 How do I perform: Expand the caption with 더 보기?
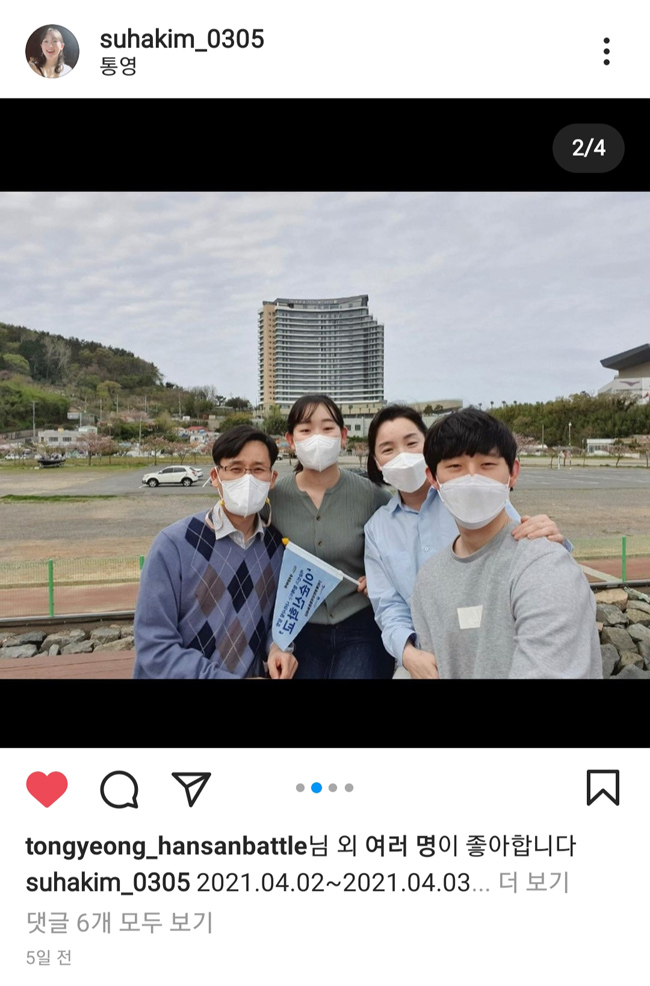coord(534,882)
